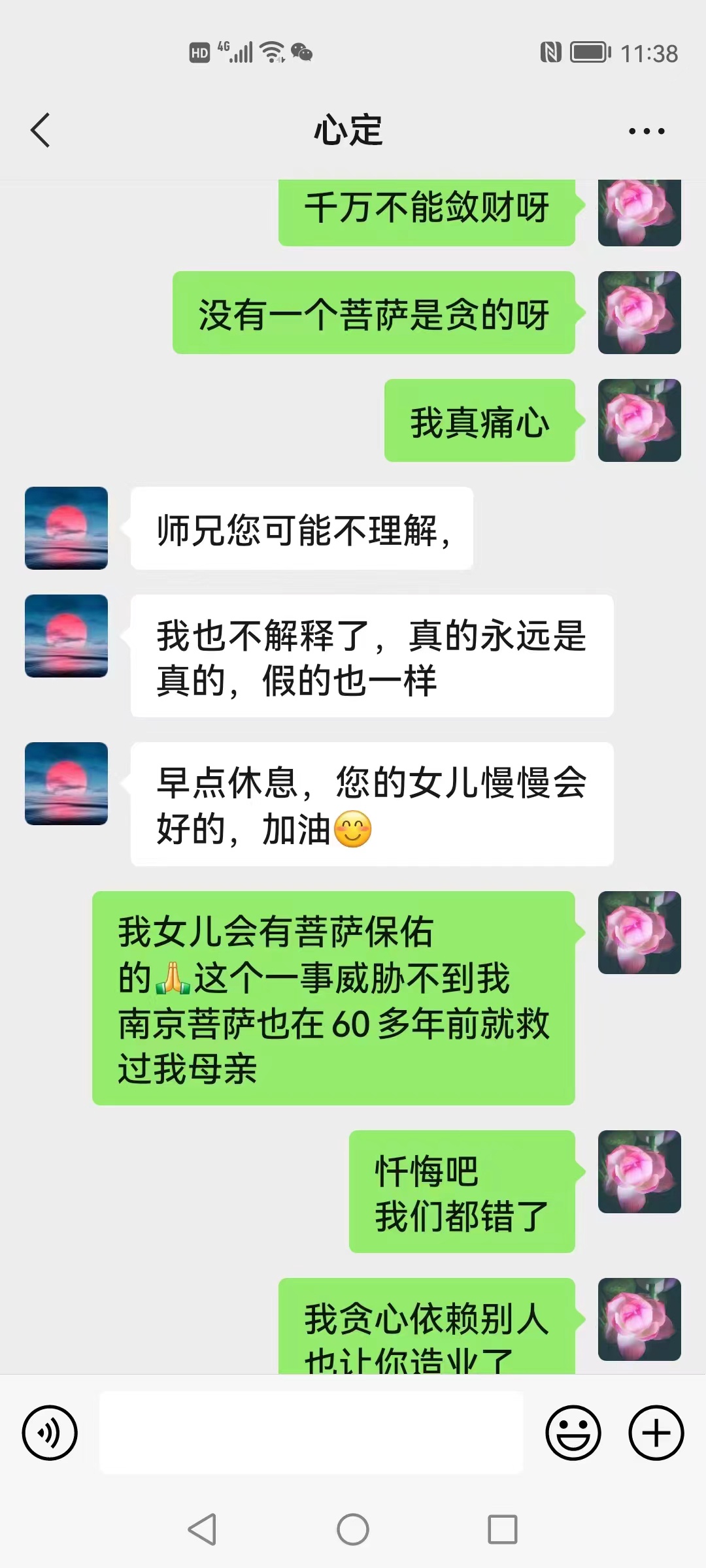
Task: Go to the home screen
Action: click(x=353, y=1529)
